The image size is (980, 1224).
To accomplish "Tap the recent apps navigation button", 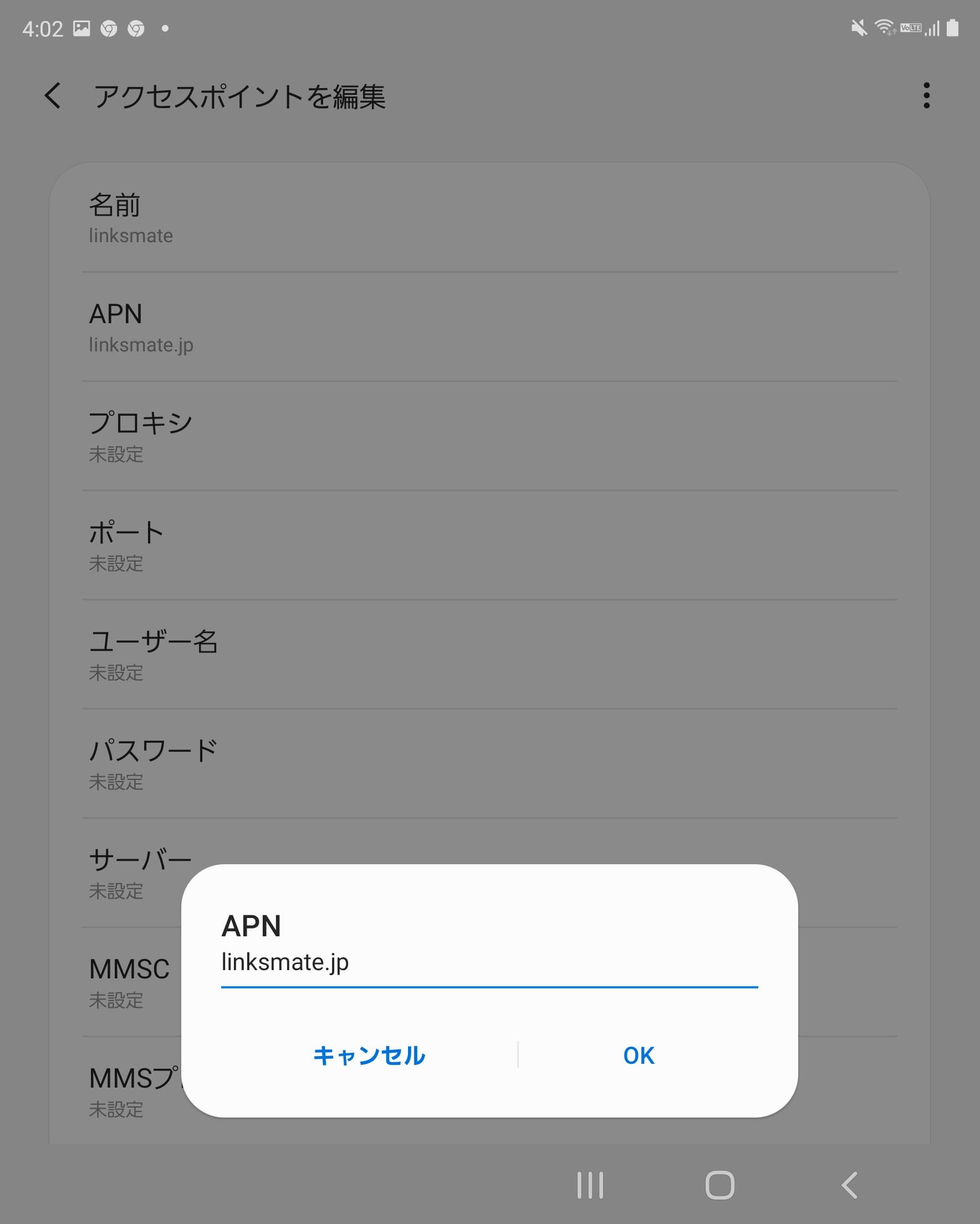I will pyautogui.click(x=590, y=1186).
